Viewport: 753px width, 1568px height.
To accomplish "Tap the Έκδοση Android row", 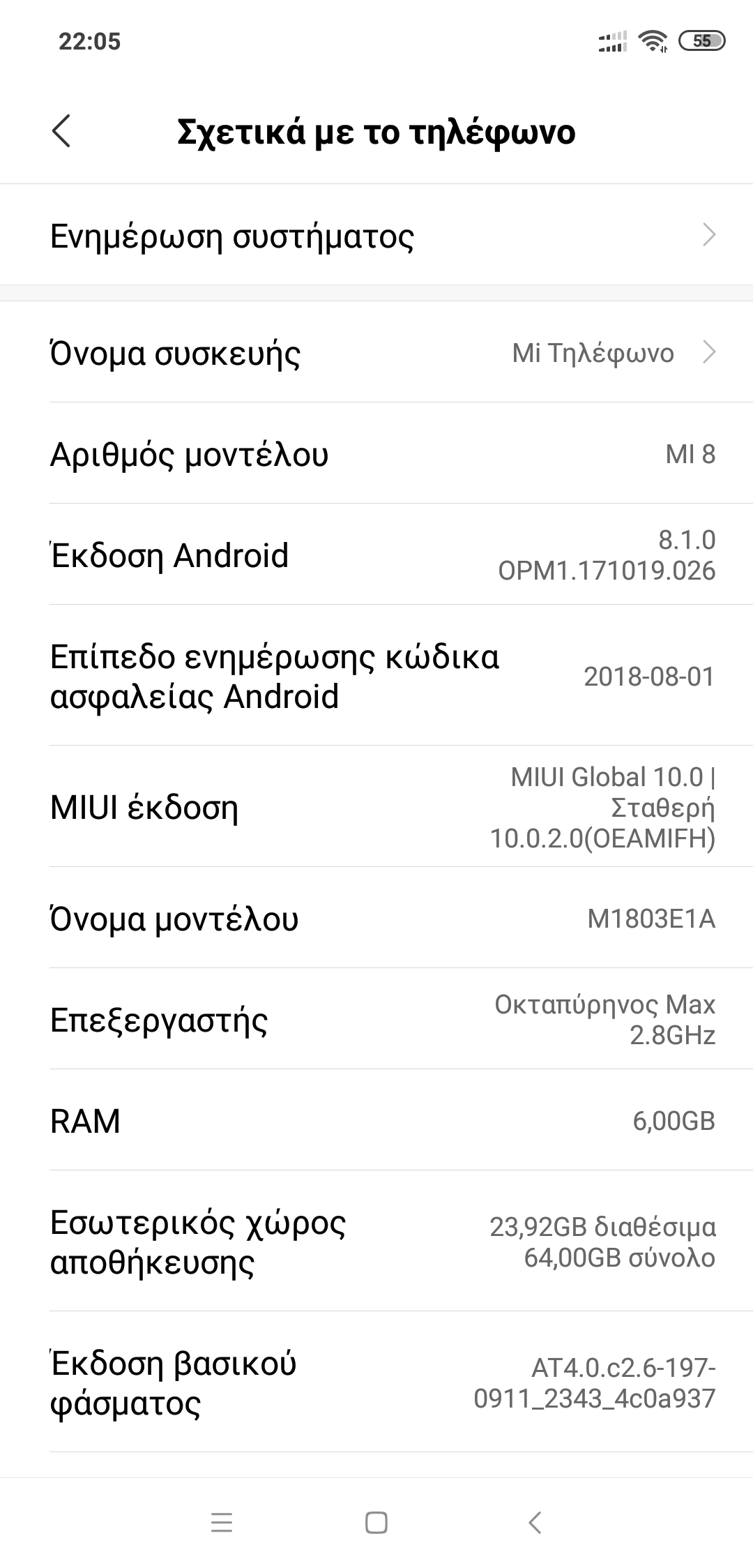I will 376,555.
